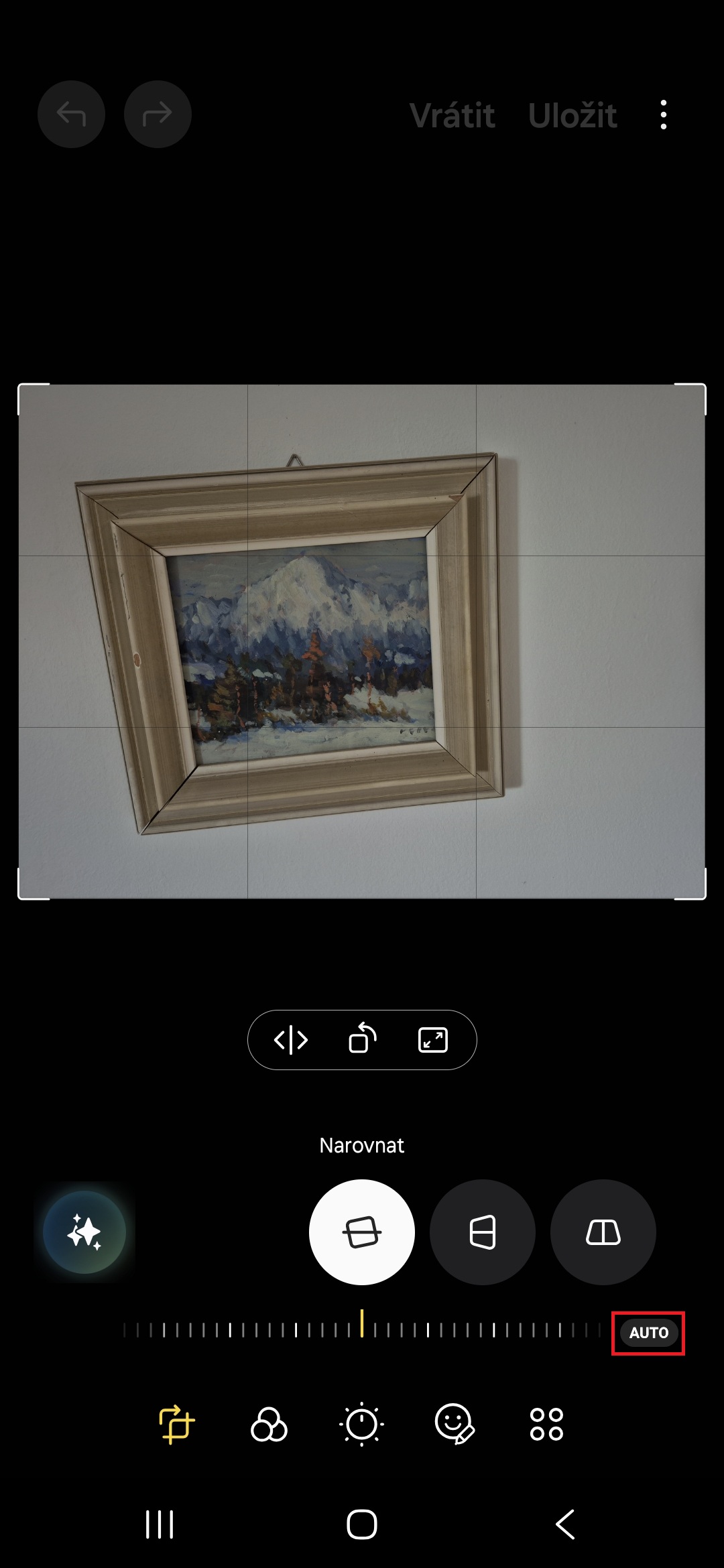Tap the redo arrow button
Screen dimensions: 724x1568
point(158,115)
